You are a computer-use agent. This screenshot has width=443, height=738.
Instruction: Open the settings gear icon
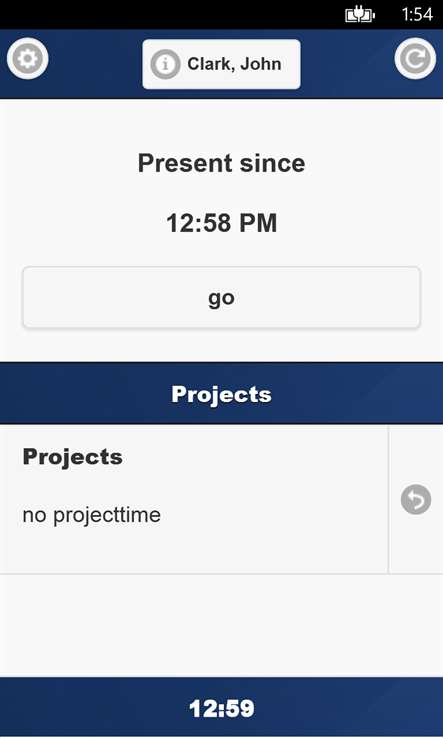coord(27,58)
